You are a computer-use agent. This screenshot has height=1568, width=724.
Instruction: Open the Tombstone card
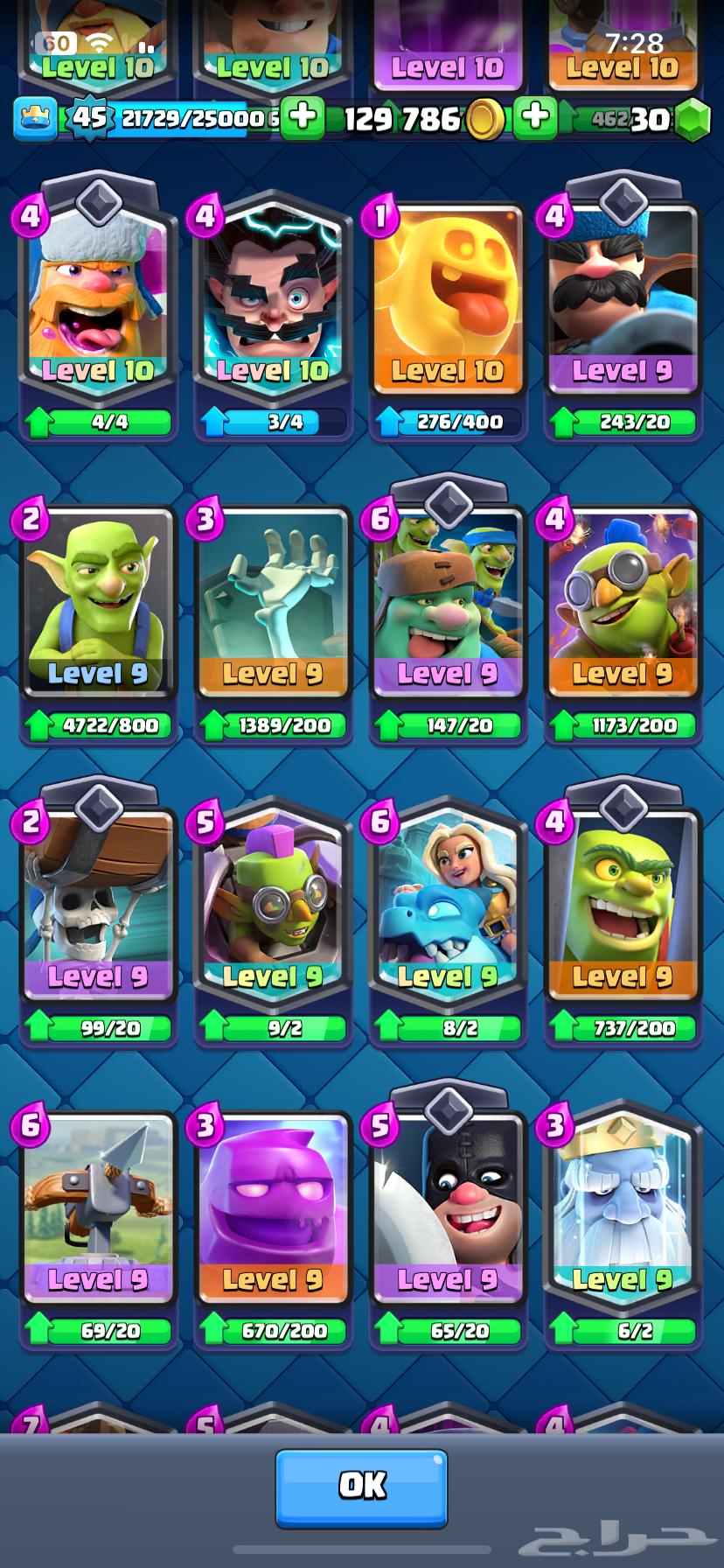pyautogui.click(x=273, y=604)
